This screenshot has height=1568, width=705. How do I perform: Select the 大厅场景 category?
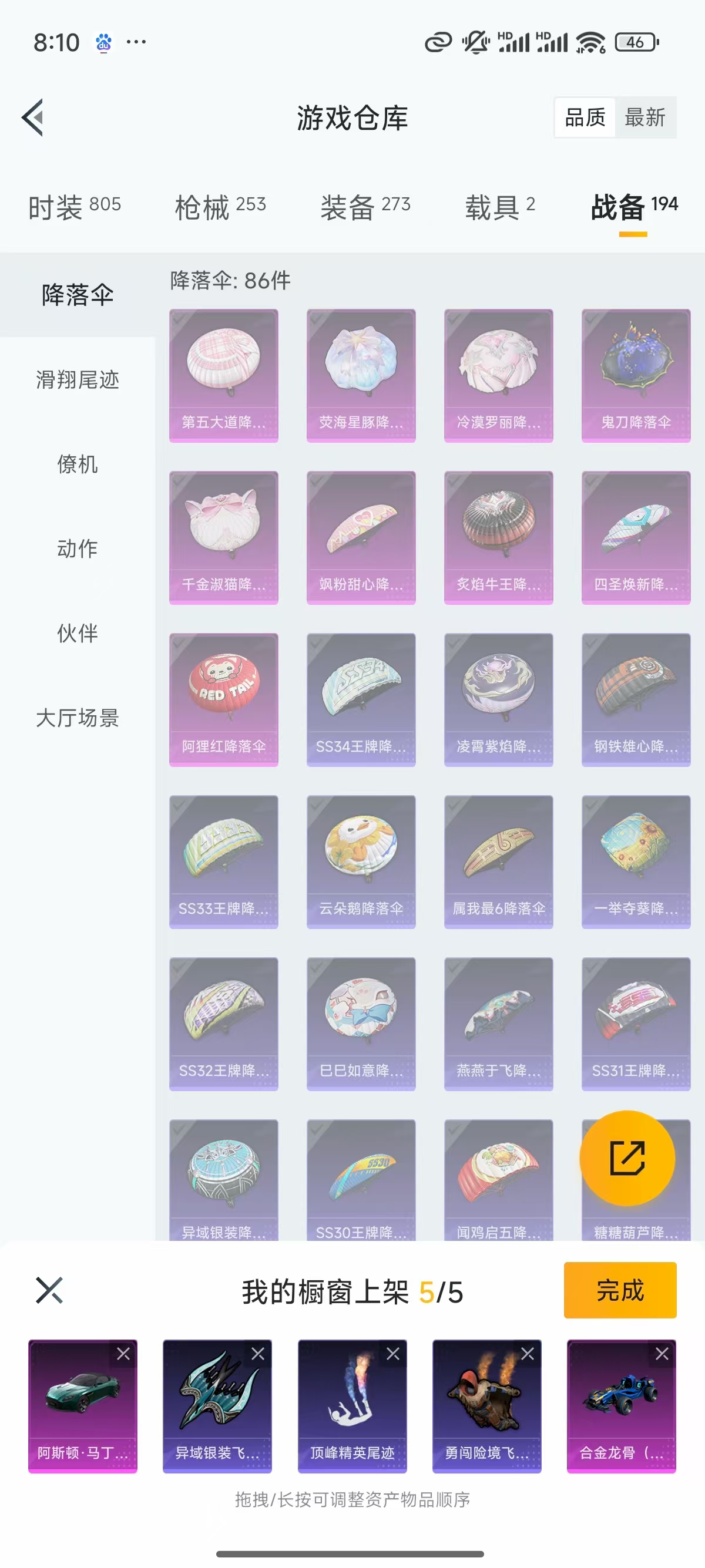pos(78,718)
